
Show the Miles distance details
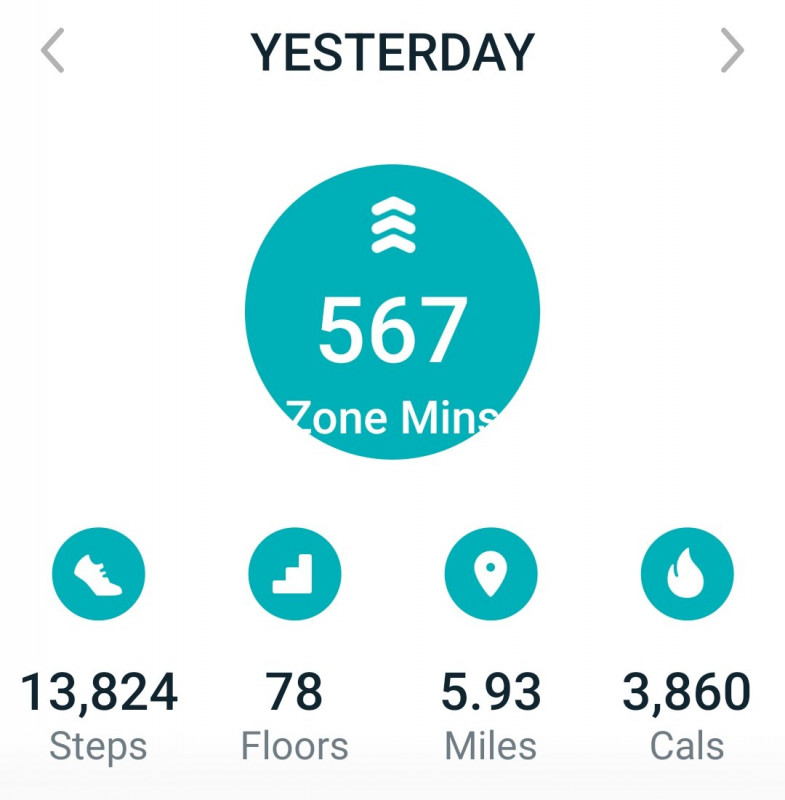(490, 575)
